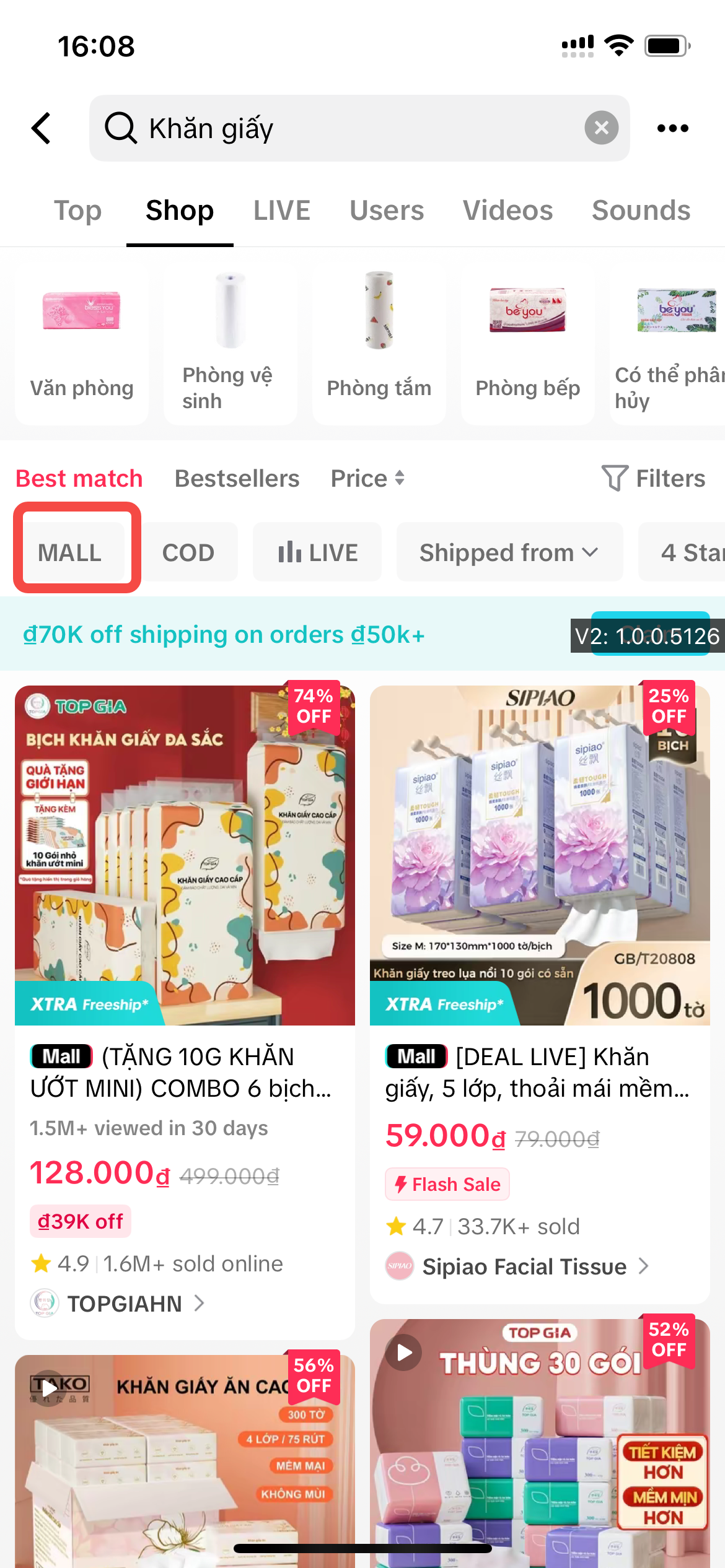Open the Phòng bếp category
The height and width of the screenshot is (1568, 725).
pyautogui.click(x=528, y=344)
